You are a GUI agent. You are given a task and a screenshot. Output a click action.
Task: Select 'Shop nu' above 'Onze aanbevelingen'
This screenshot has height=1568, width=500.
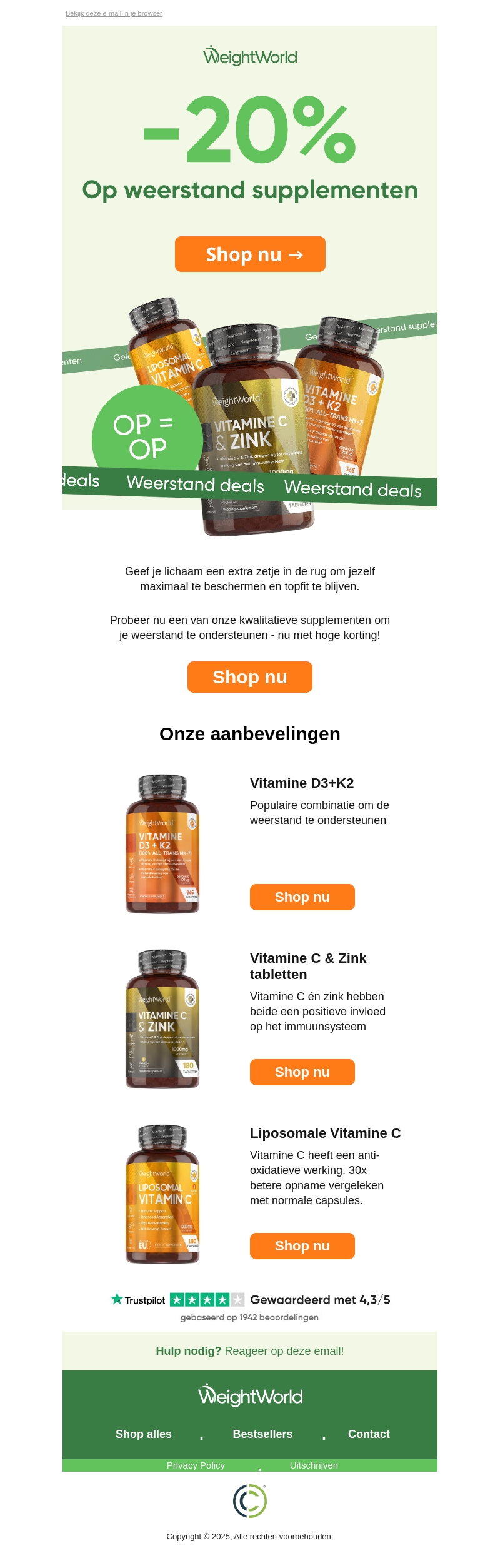250,677
